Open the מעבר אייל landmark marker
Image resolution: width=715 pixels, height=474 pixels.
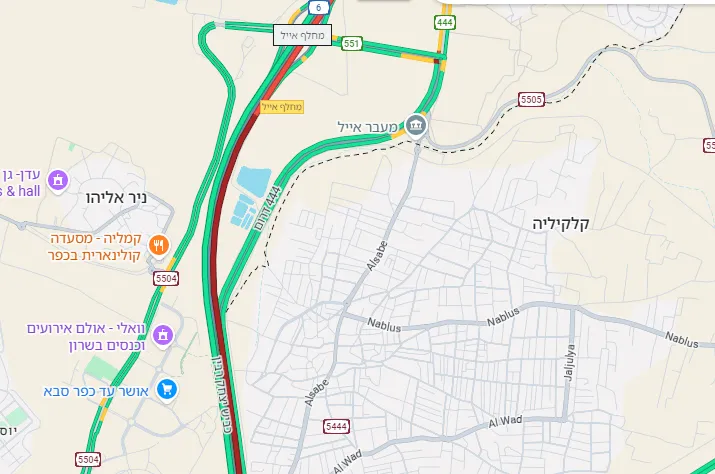point(417,126)
